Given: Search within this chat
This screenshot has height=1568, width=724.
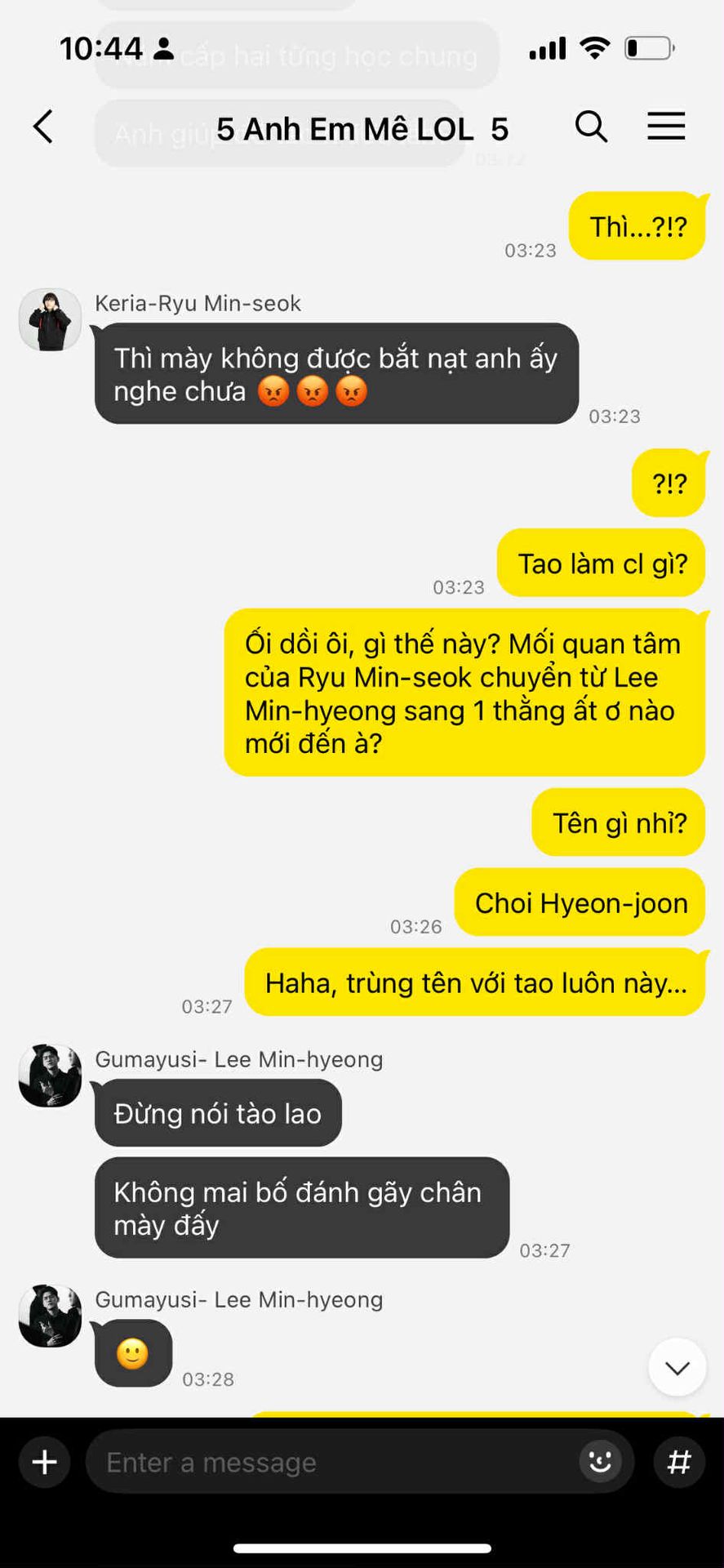Looking at the screenshot, I should click(x=591, y=127).
